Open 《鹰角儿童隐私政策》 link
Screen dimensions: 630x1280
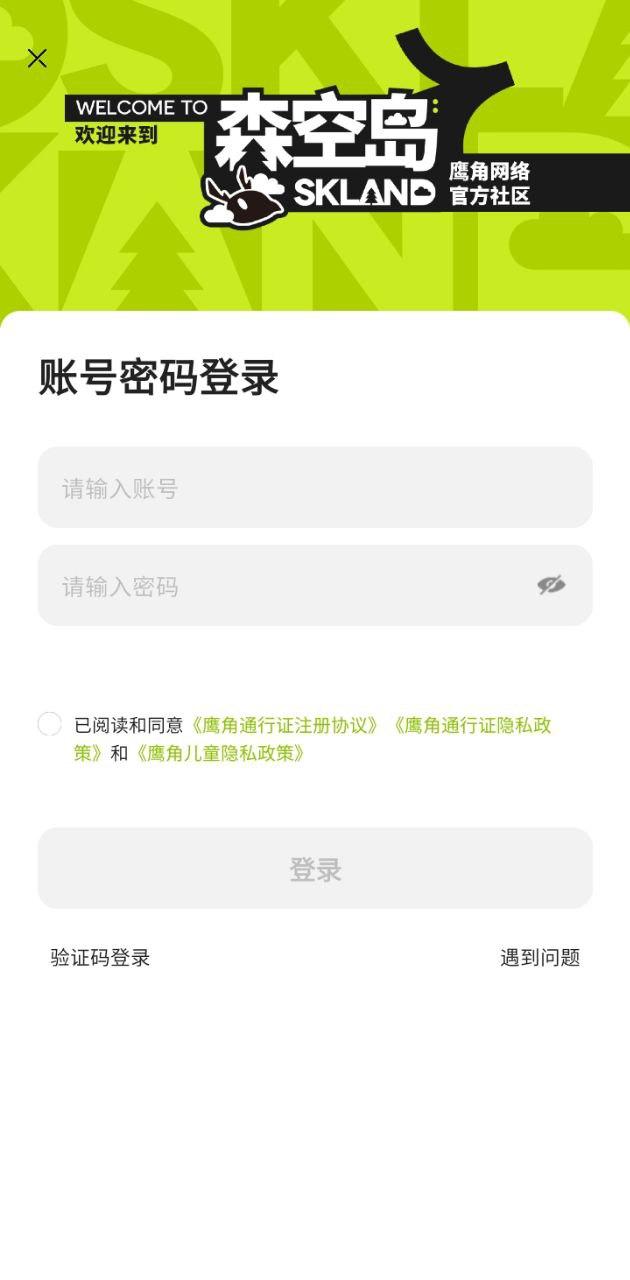point(220,754)
